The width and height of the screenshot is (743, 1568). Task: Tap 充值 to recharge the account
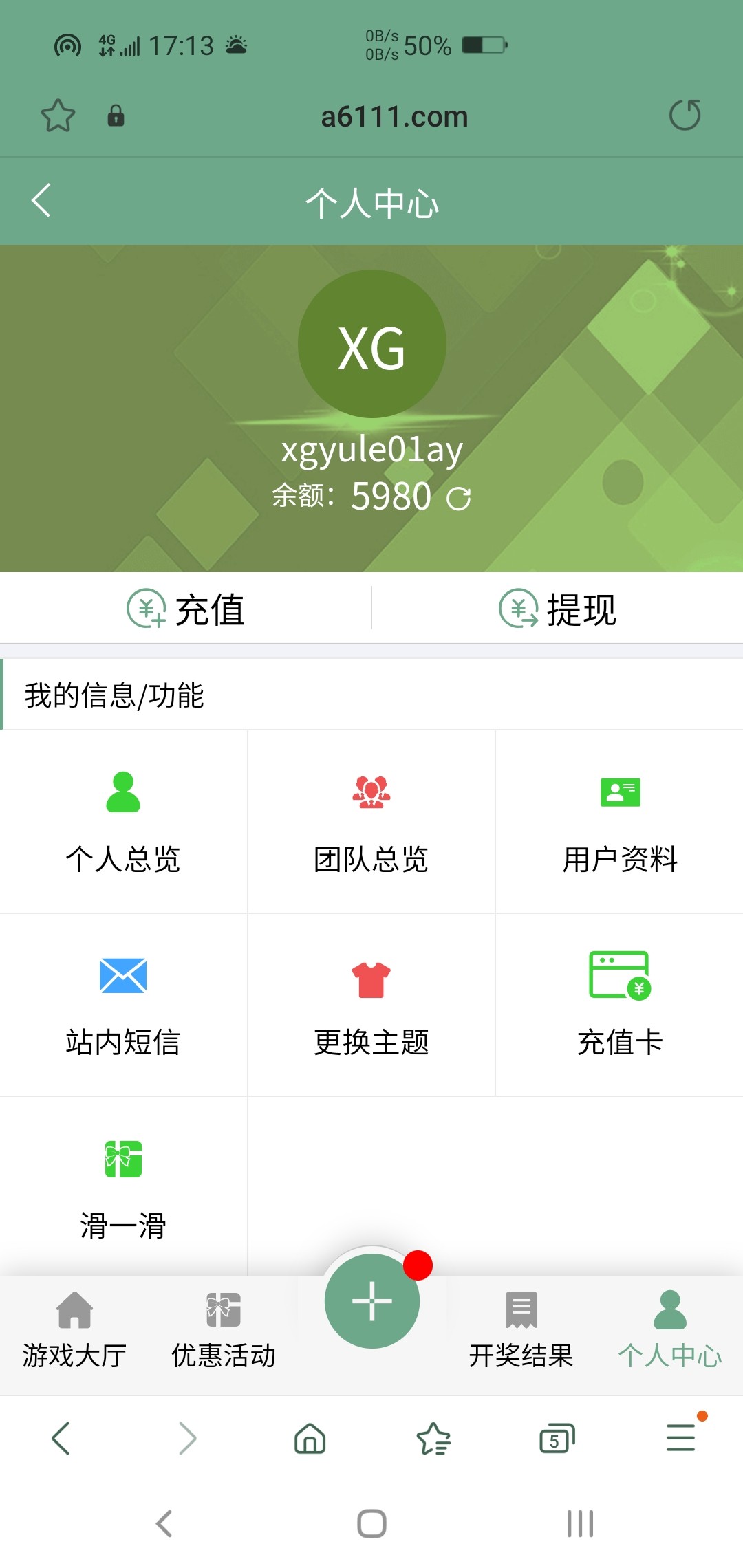[x=186, y=609]
